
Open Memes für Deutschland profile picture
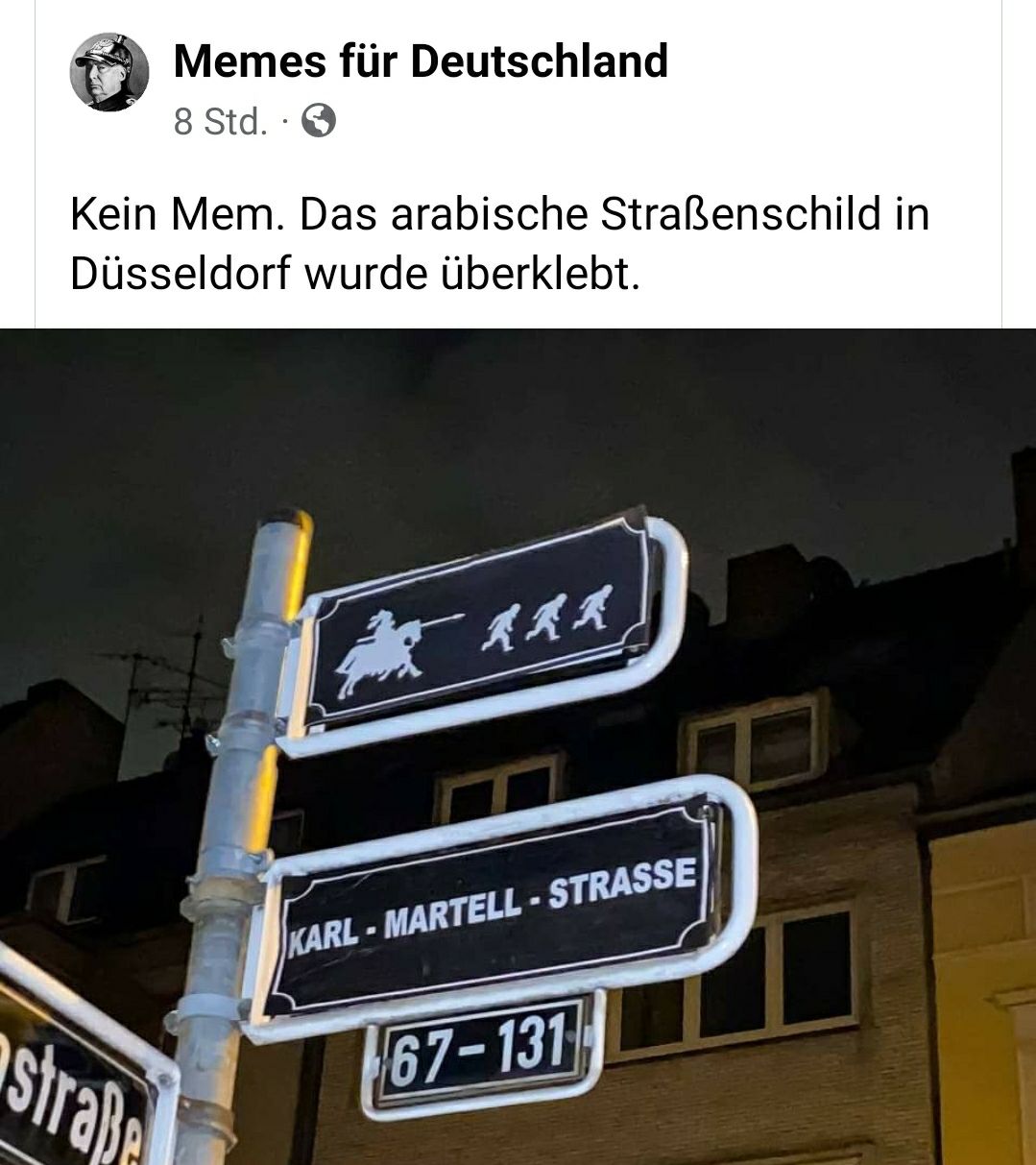[109, 73]
